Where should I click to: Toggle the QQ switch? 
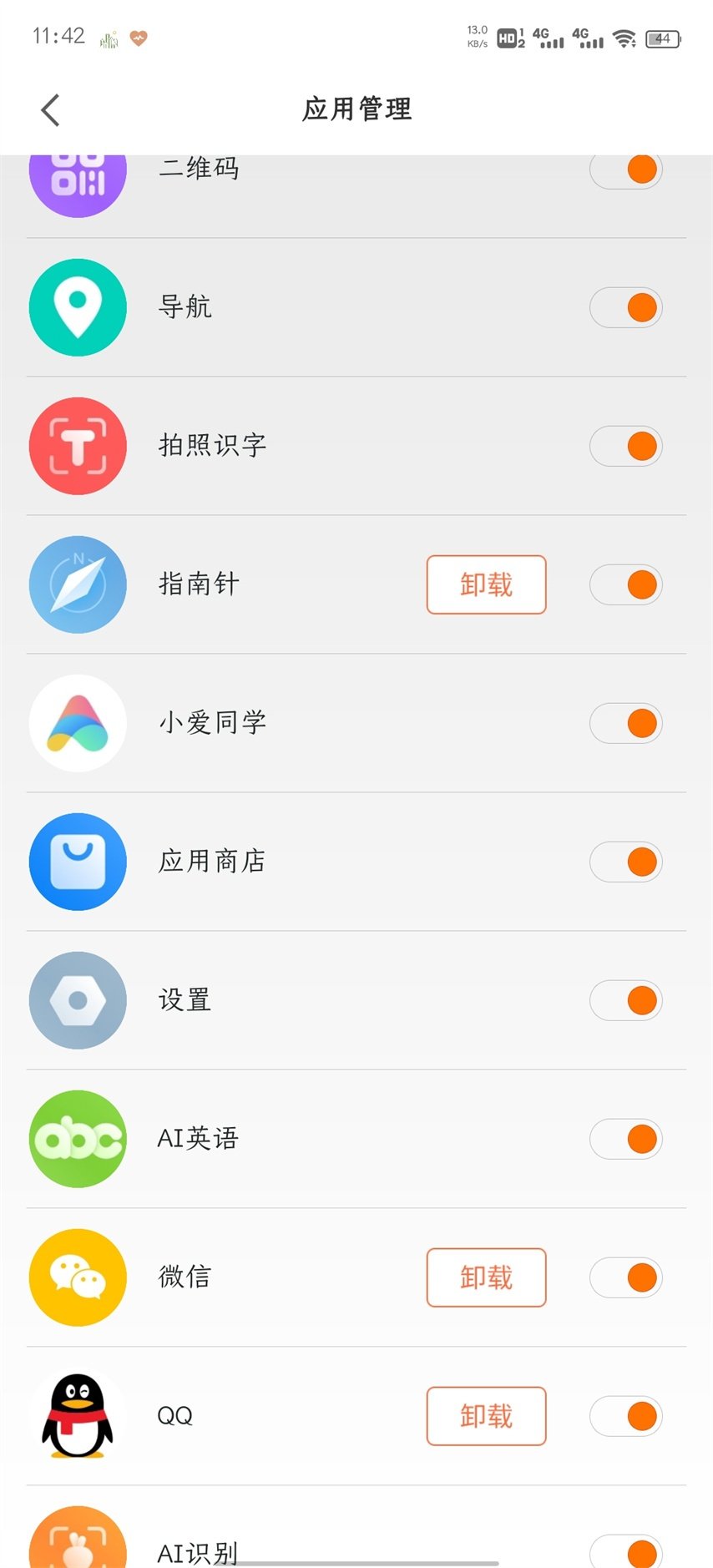click(626, 1416)
